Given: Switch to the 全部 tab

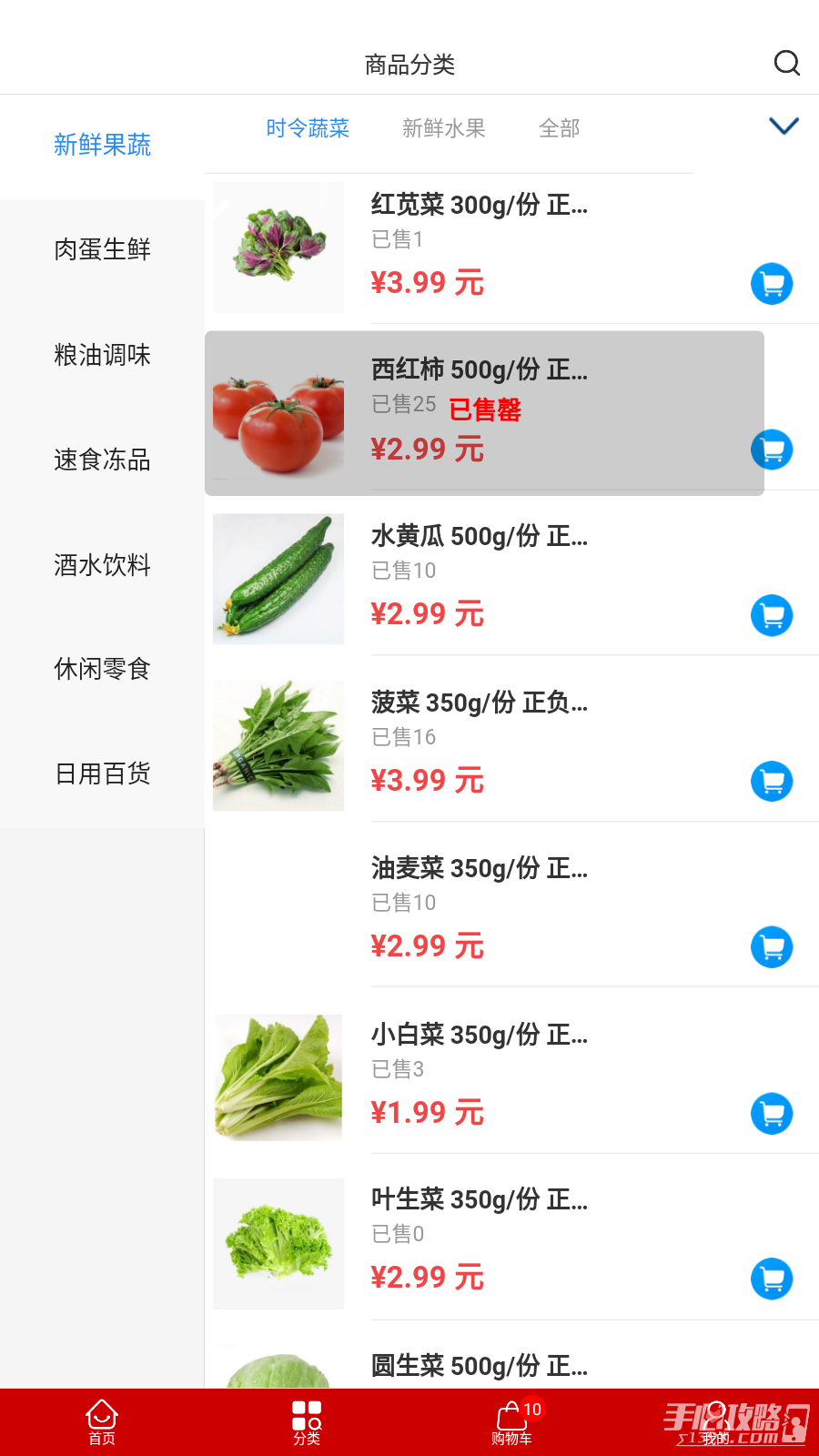Looking at the screenshot, I should [559, 128].
